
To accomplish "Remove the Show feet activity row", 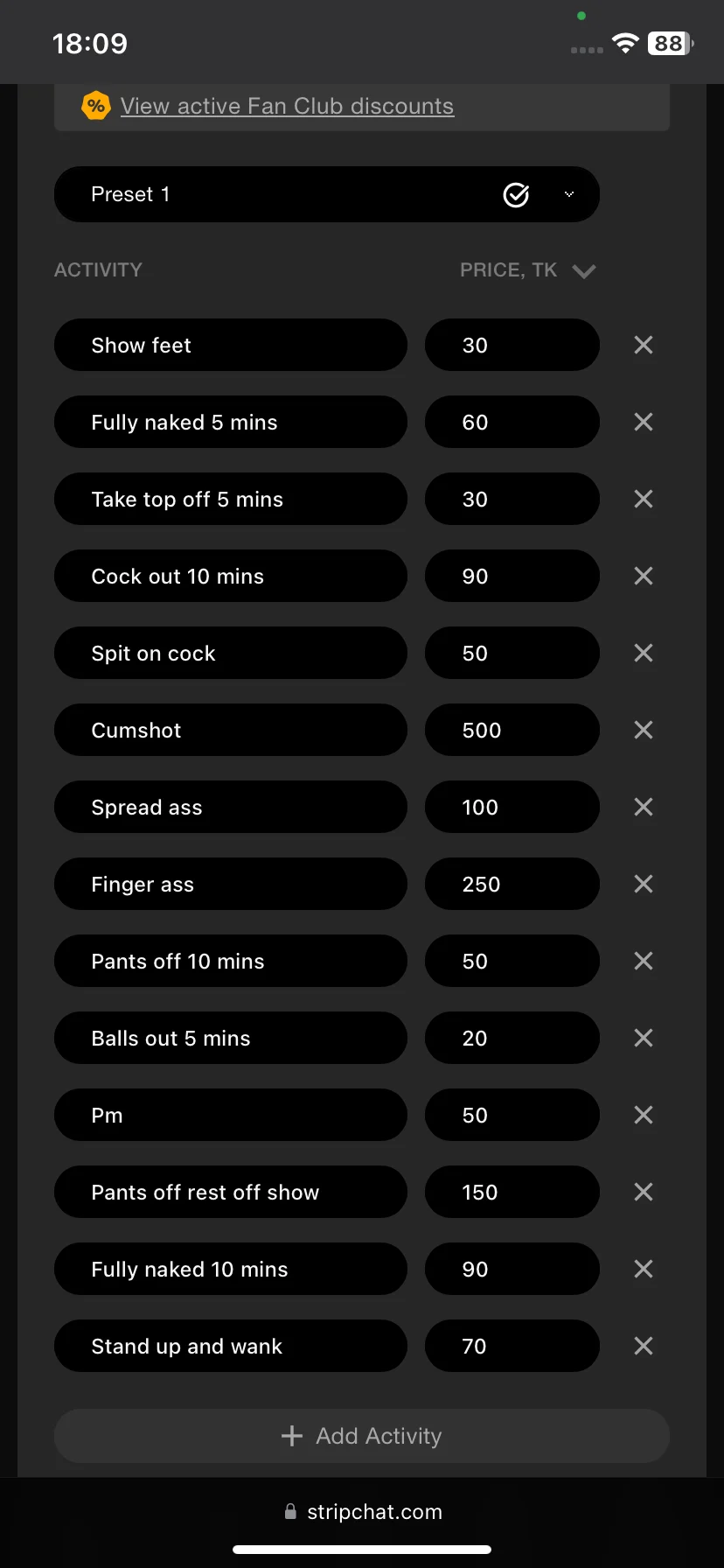I will (644, 345).
